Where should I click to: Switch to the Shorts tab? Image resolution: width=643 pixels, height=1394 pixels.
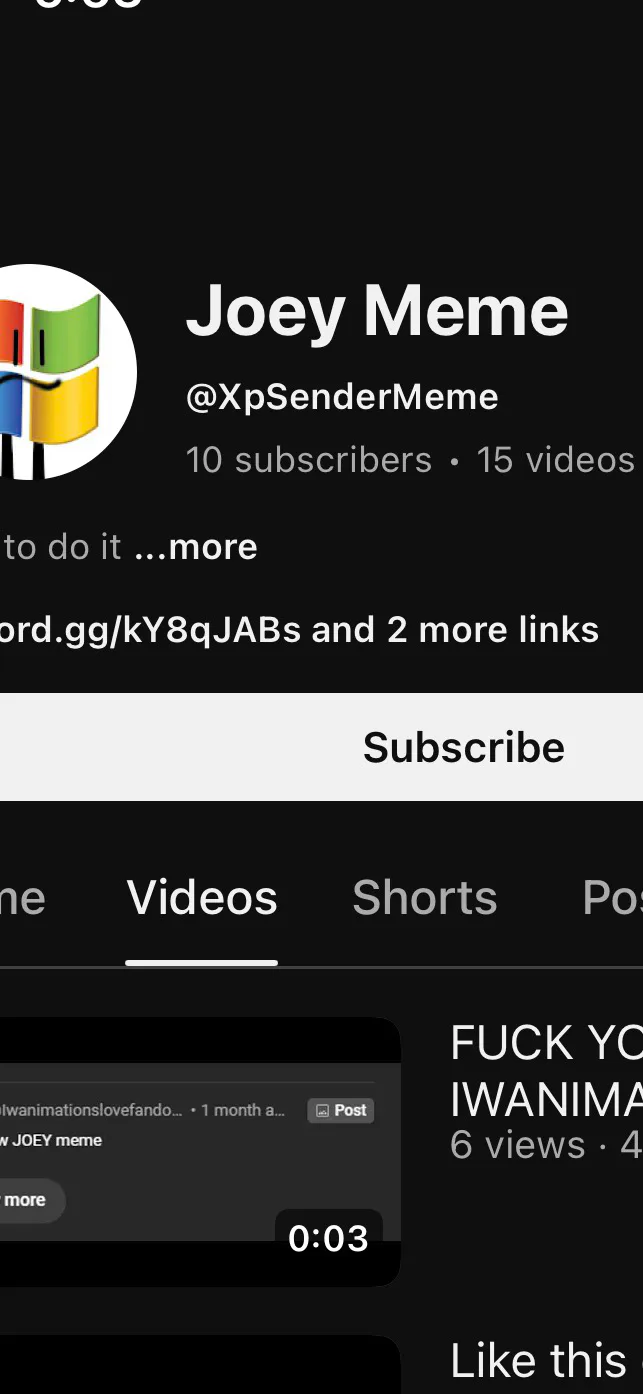[424, 897]
